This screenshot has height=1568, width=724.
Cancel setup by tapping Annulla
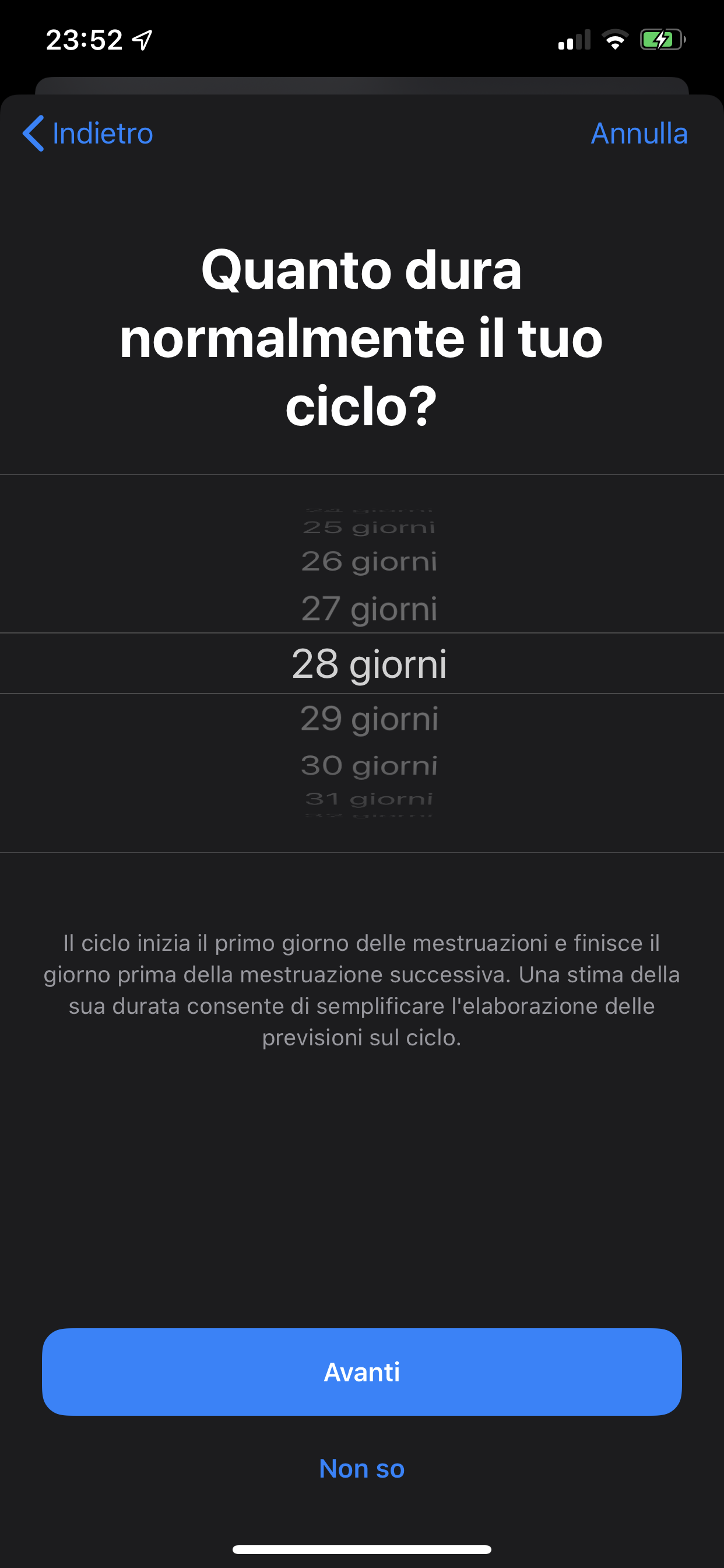pyautogui.click(x=639, y=134)
